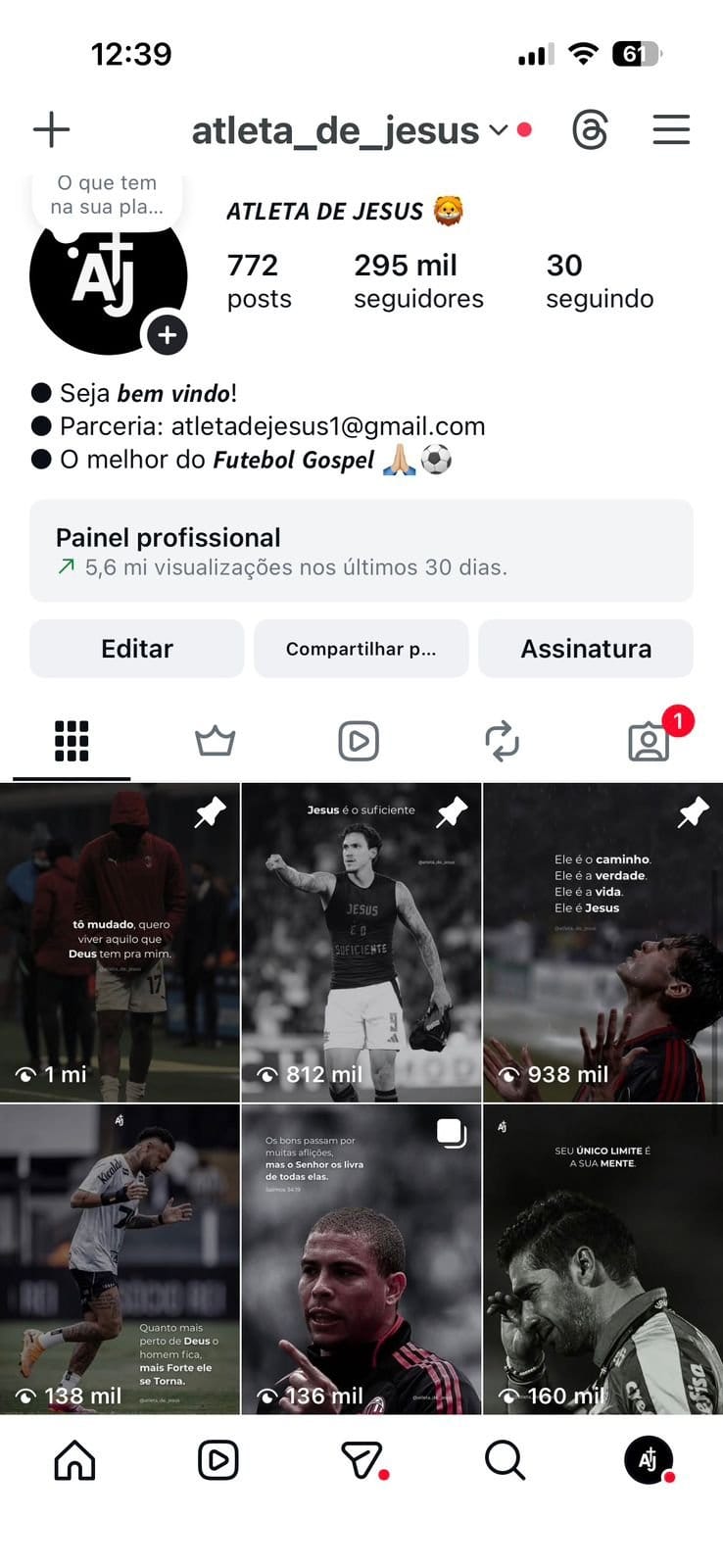Open the account switcher next to atleta_de_jesus
The height and width of the screenshot is (1568, 723).
coord(499,130)
